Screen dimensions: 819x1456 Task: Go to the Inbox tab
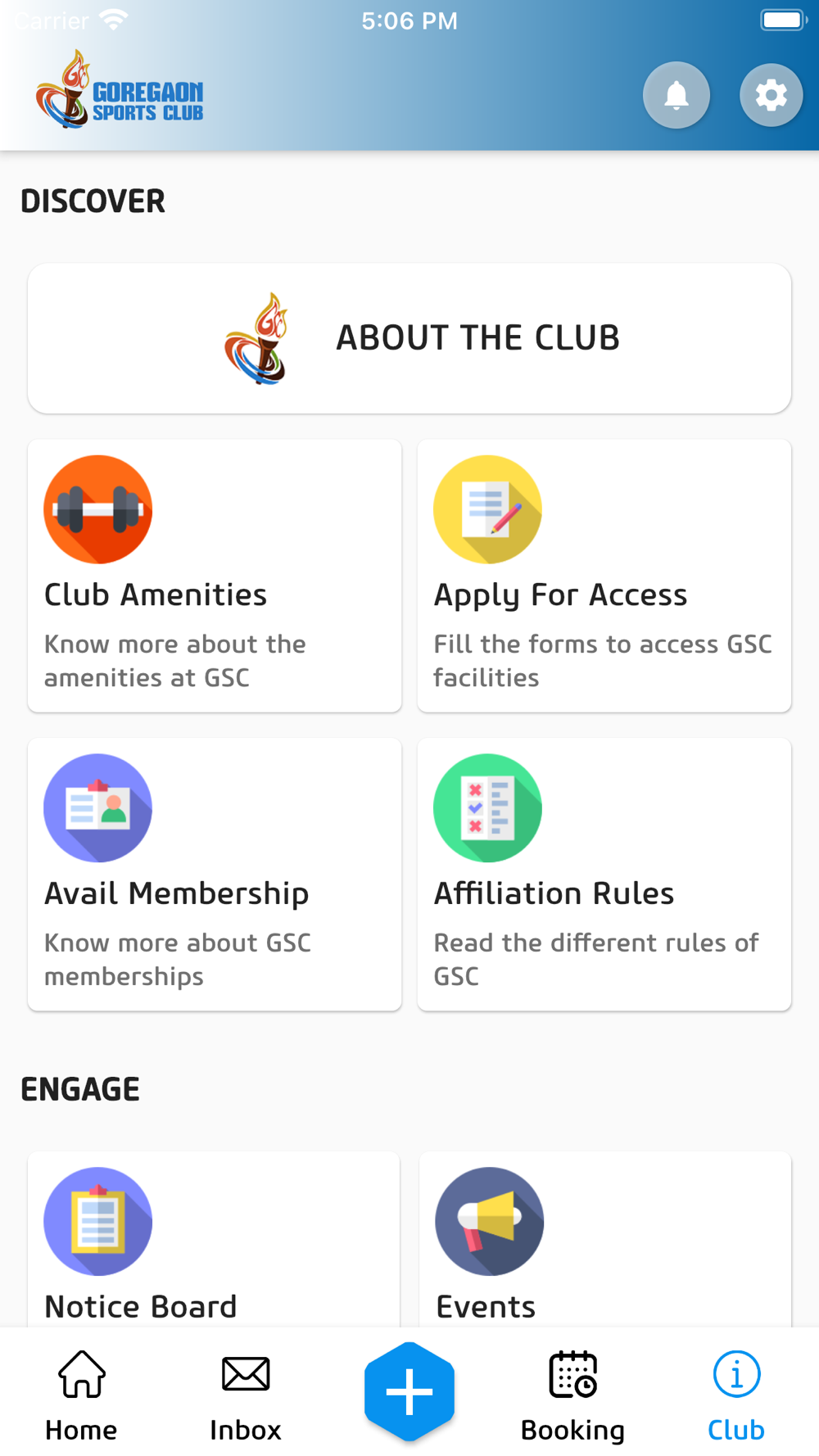246,1395
